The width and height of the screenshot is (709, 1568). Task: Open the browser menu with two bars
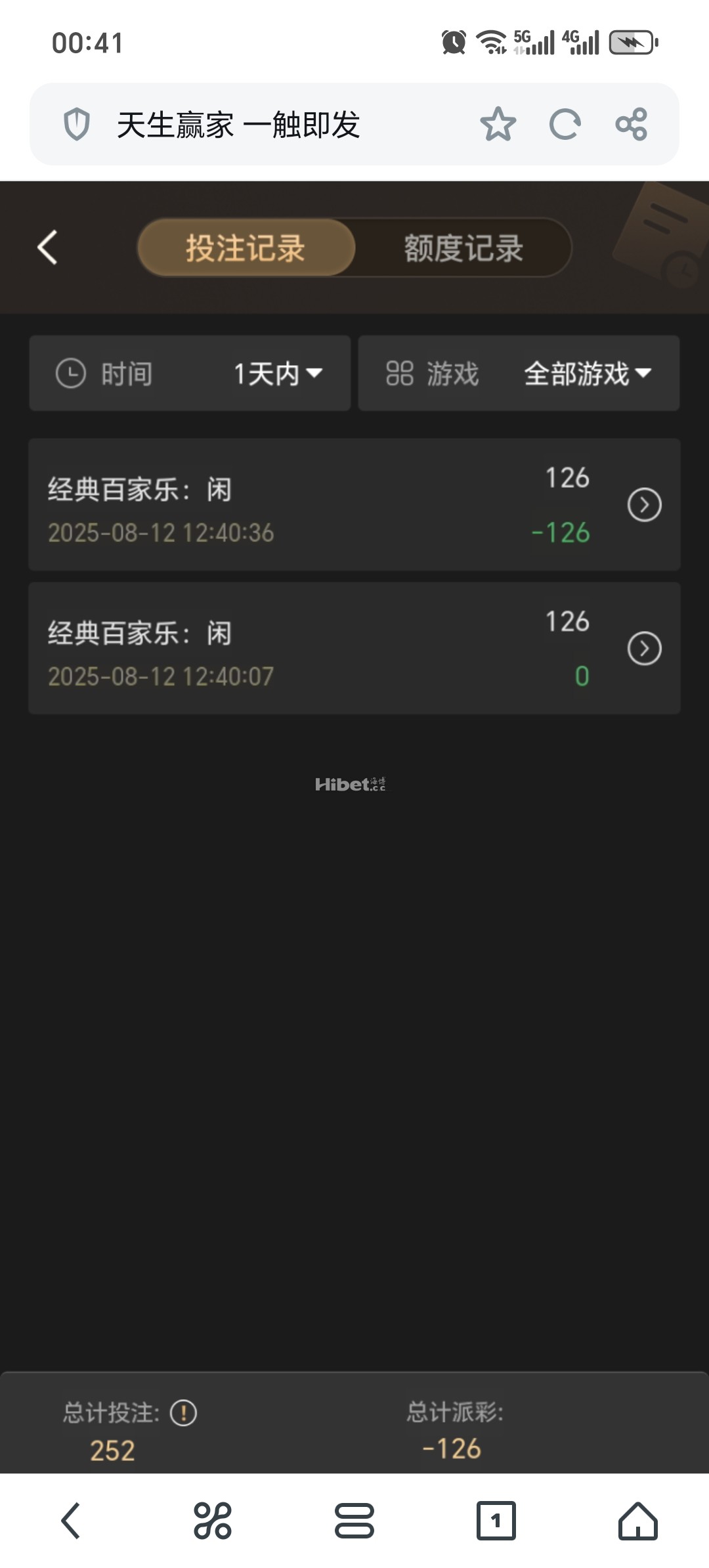(x=354, y=1521)
